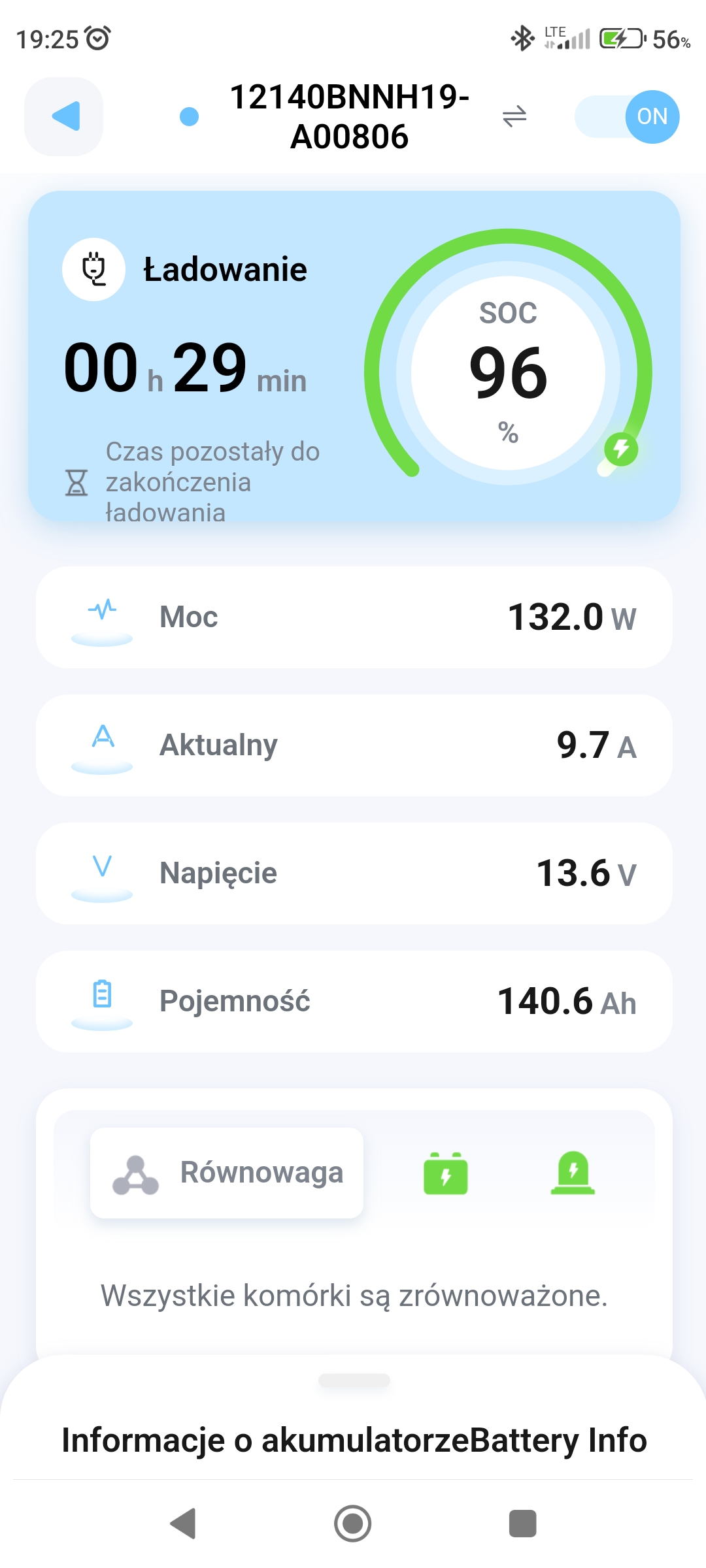Switch to the green battery charging tab
Screen dimensions: 706x1568
click(446, 1173)
